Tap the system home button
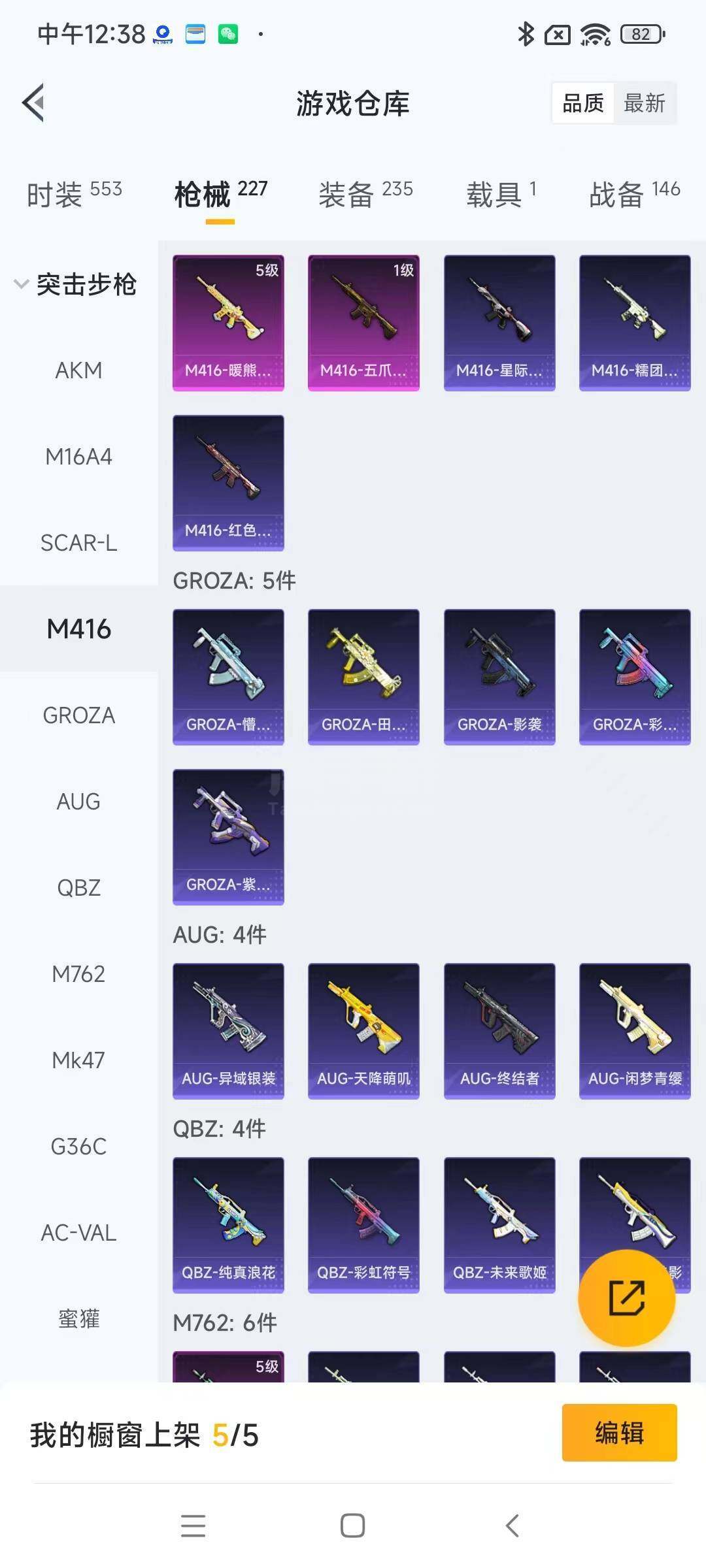The image size is (706, 1568). (352, 1526)
